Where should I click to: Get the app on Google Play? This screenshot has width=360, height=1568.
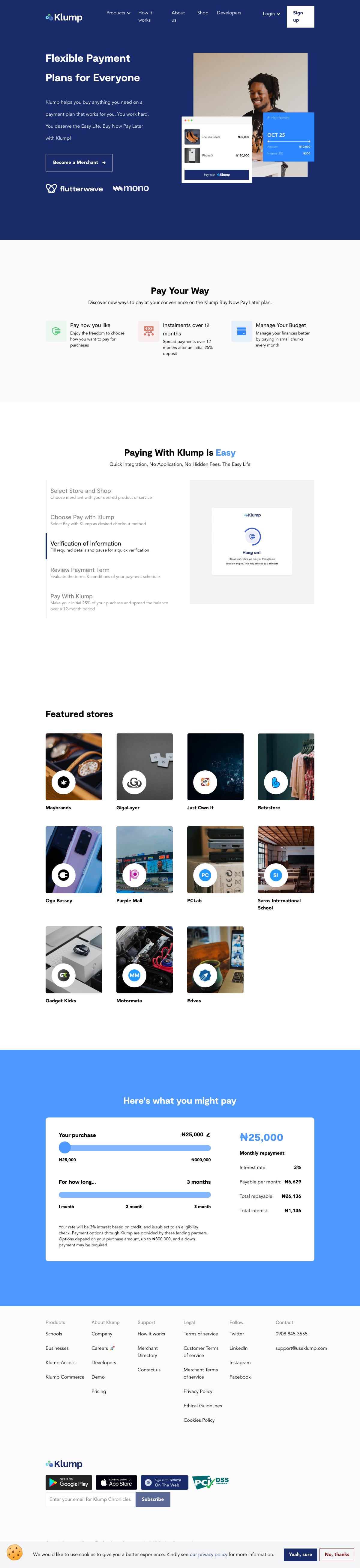(69, 1482)
